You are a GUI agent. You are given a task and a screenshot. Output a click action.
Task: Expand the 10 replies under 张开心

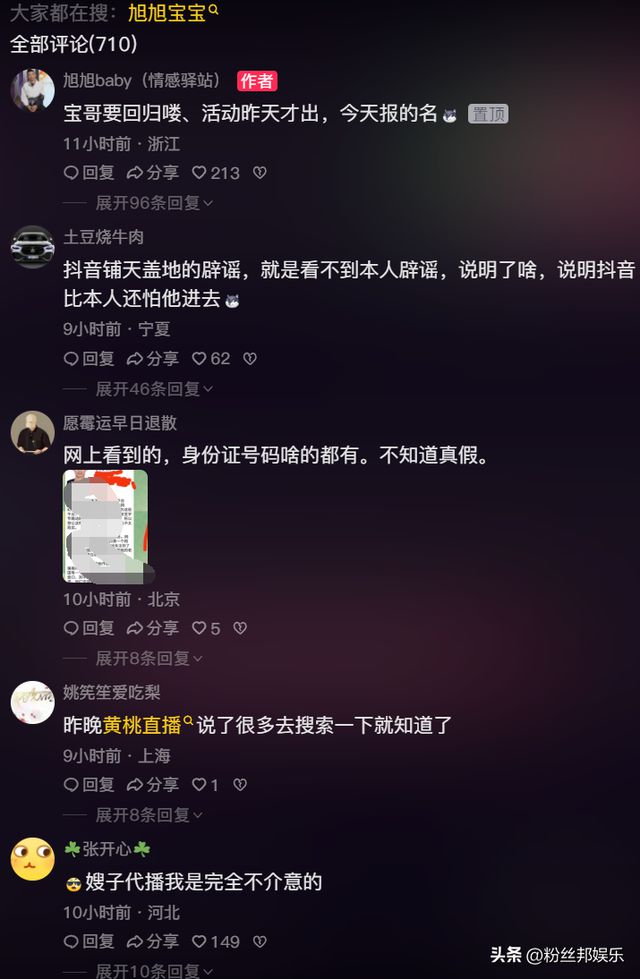click(x=154, y=971)
